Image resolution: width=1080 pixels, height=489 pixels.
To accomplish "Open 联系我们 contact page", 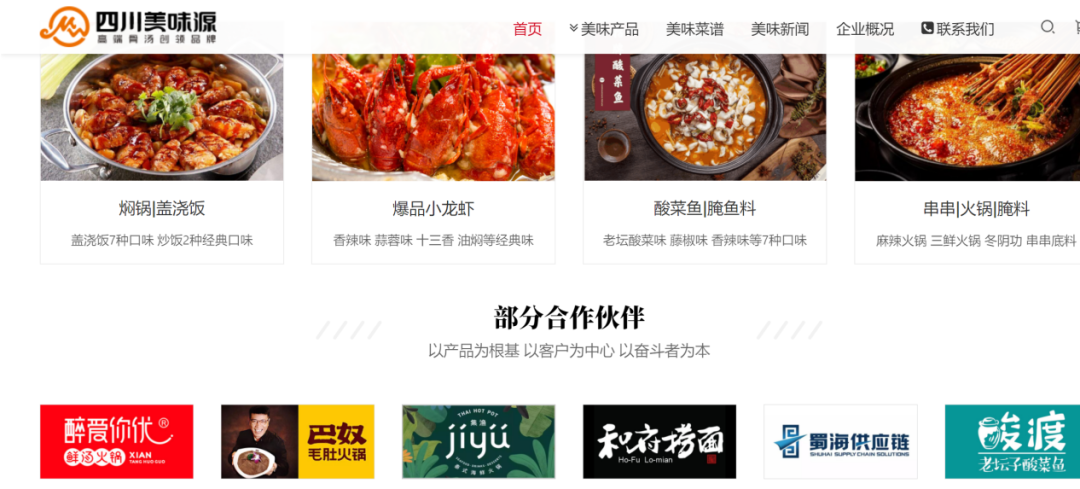I will pos(957,29).
